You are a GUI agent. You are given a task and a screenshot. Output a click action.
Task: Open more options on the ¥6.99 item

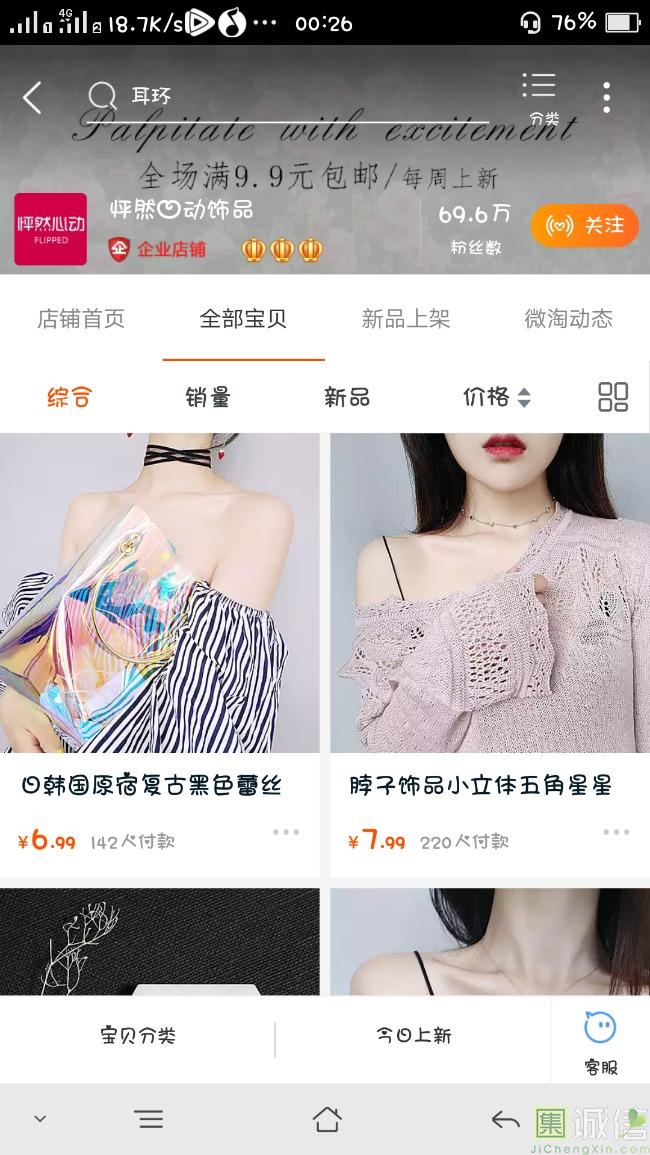286,832
